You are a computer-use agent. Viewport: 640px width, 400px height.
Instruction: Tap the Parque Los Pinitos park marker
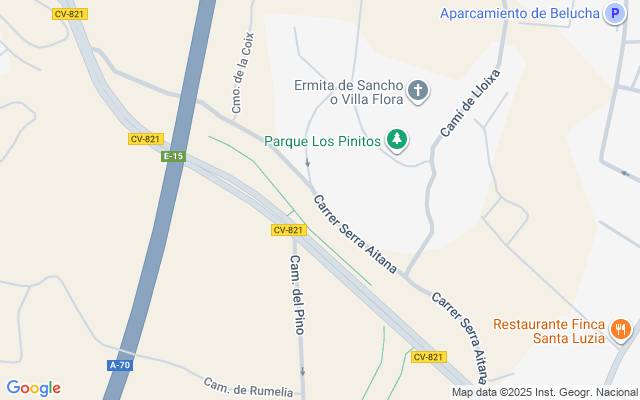pos(398,140)
